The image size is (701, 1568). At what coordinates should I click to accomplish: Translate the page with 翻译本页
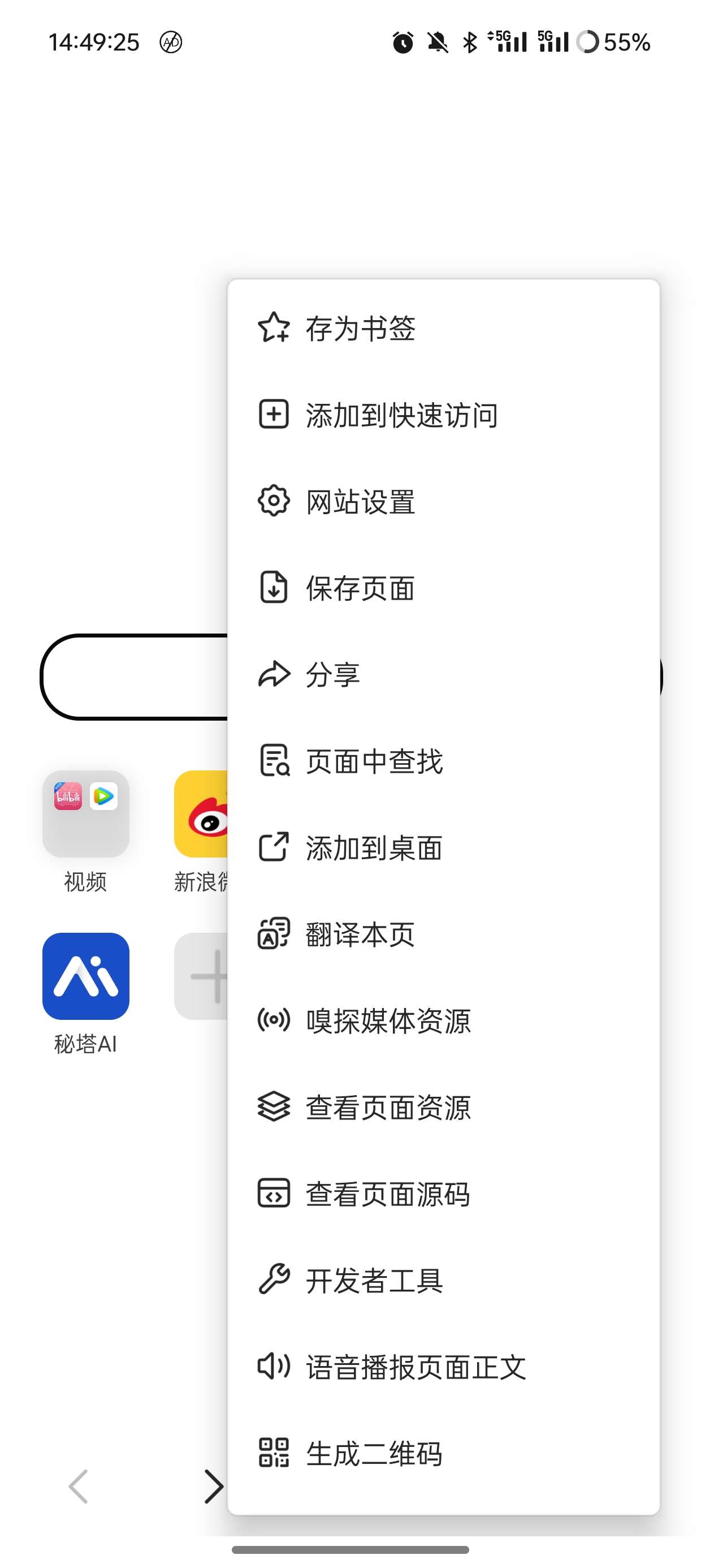[360, 934]
